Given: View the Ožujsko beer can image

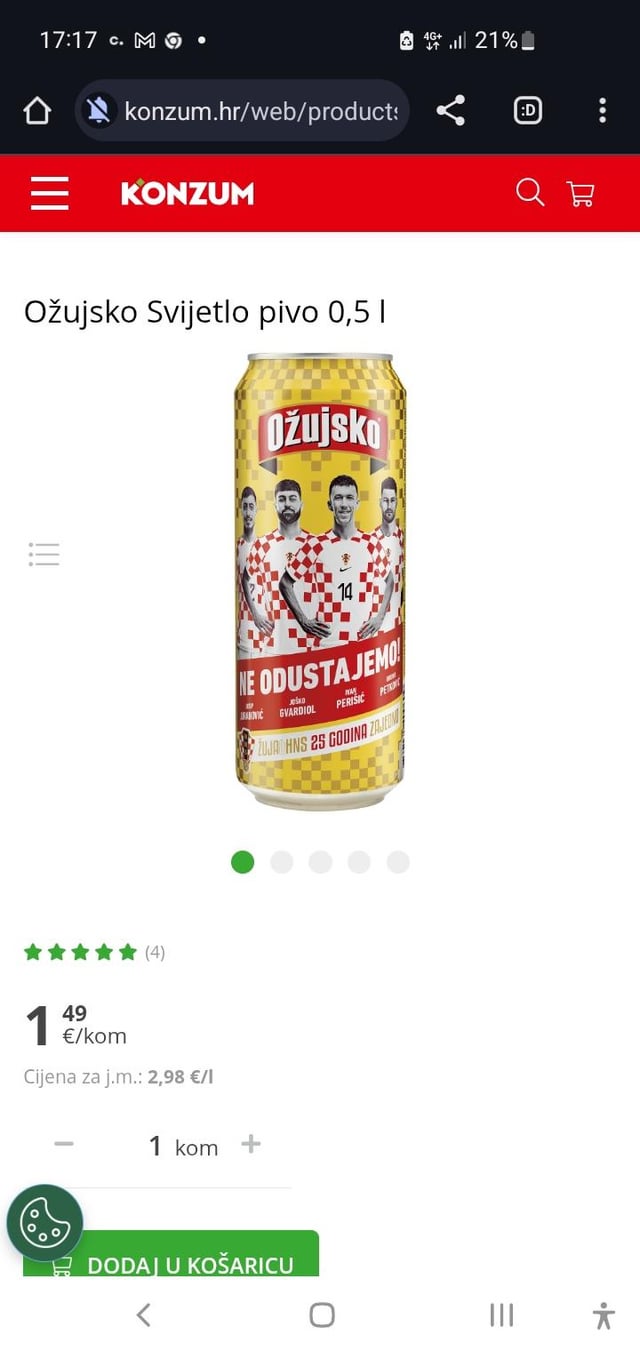Looking at the screenshot, I should click(320, 581).
